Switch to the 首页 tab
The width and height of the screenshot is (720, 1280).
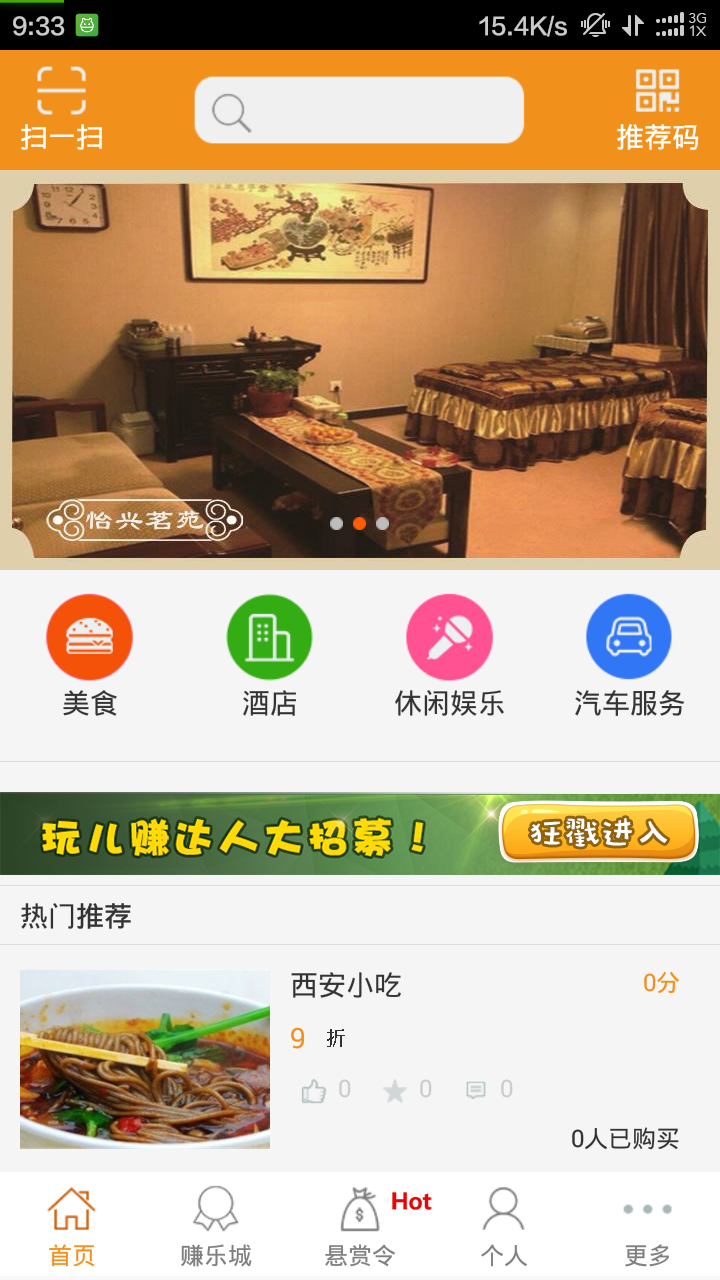72,1226
